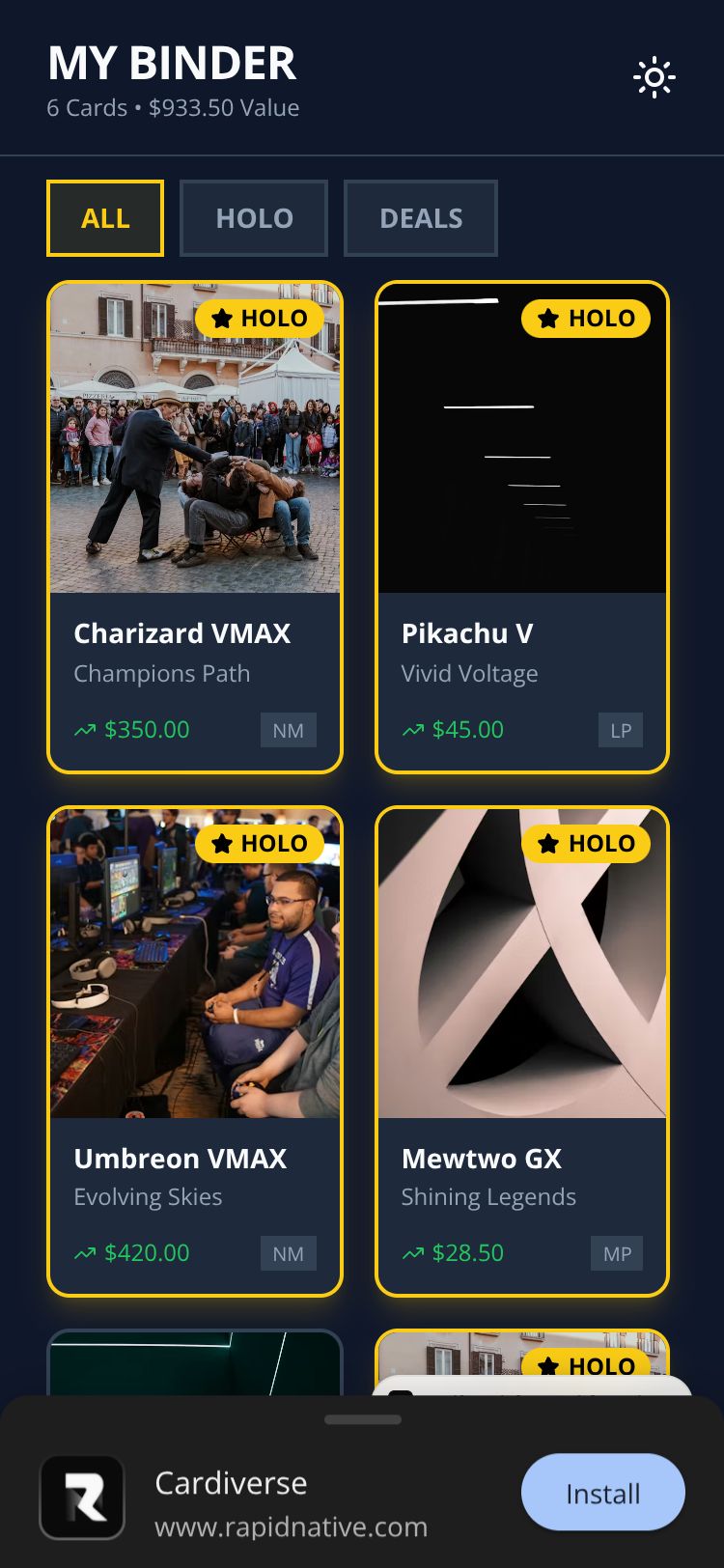Select the ALL filter tab
Screen dimensions: 724x1568
coord(105,218)
